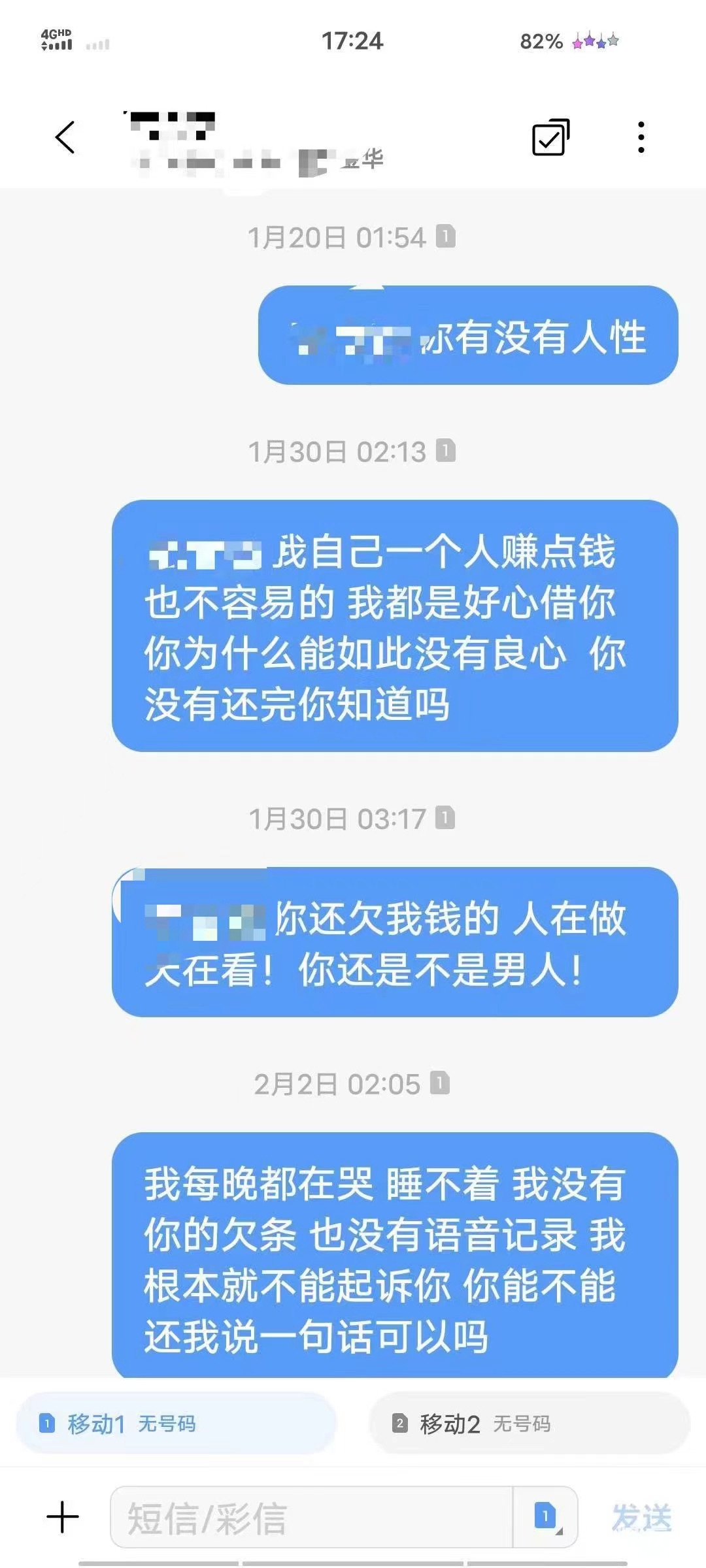Enter multi-select mode for messages
Viewport: 706px width, 1568px height.
(550, 137)
